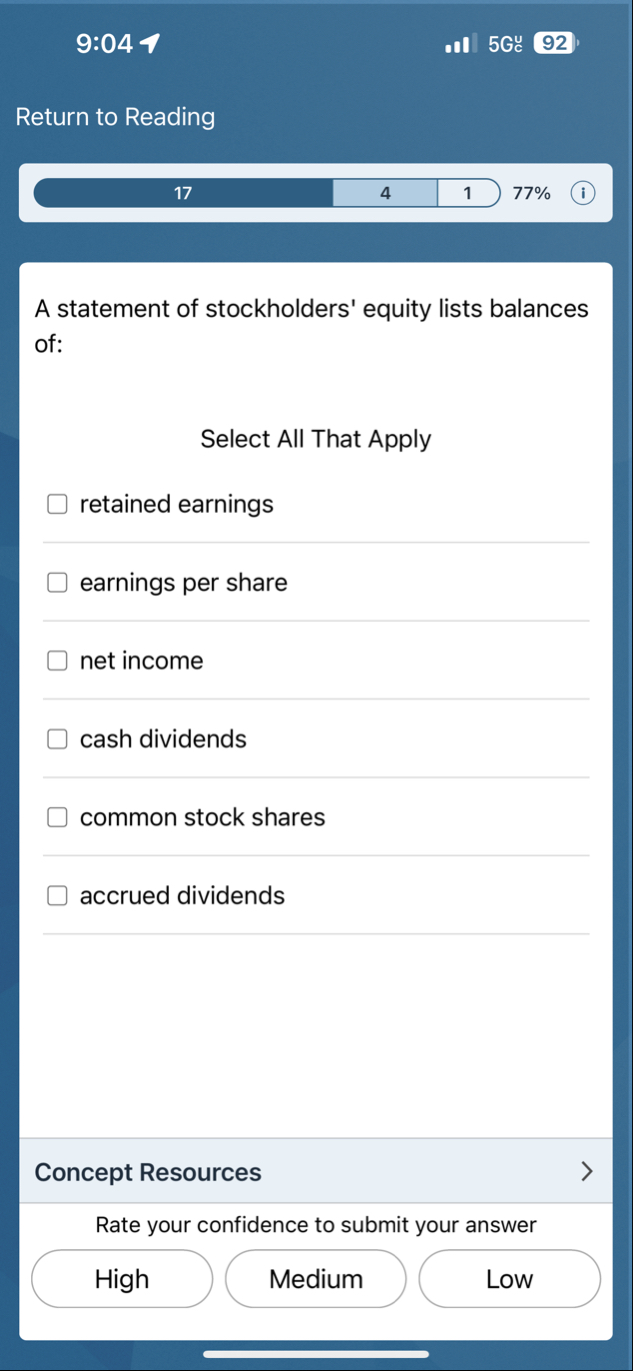Open the progress info icon
This screenshot has height=1371, width=633.
point(582,193)
